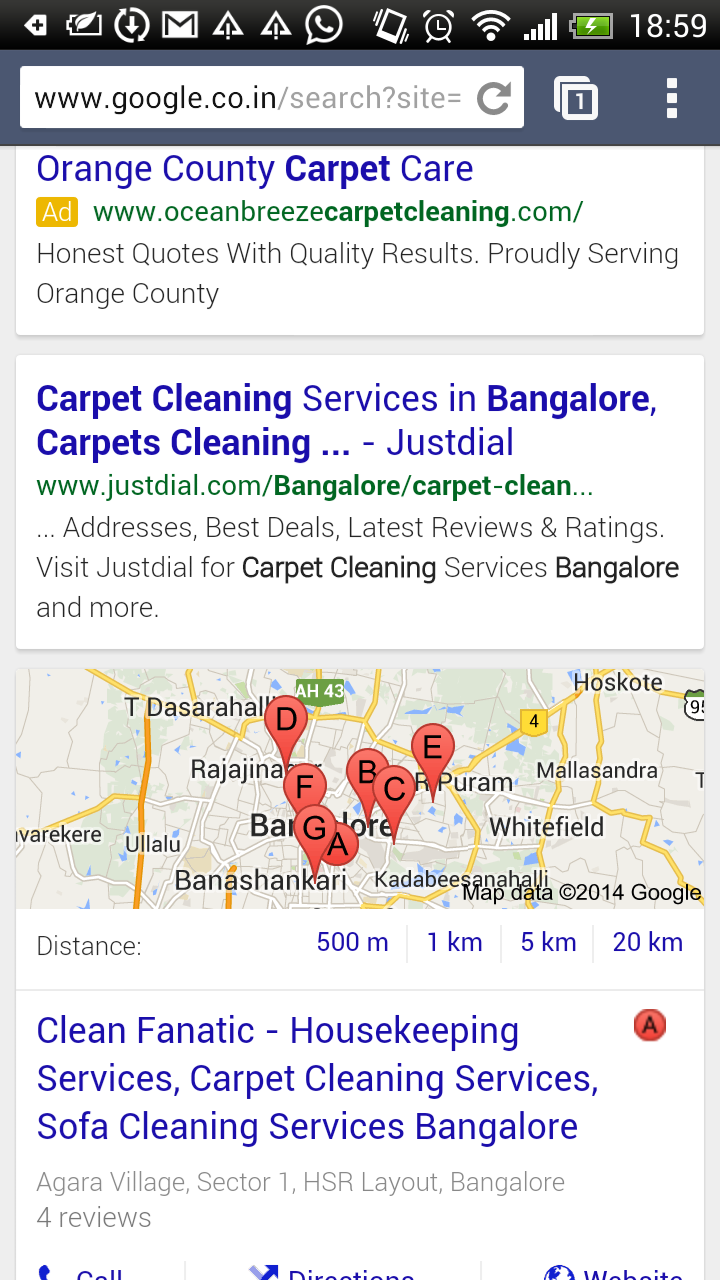Open the Justdial Carpet Cleaning Services result
Screen dimensions: 720x1280
tap(346, 420)
